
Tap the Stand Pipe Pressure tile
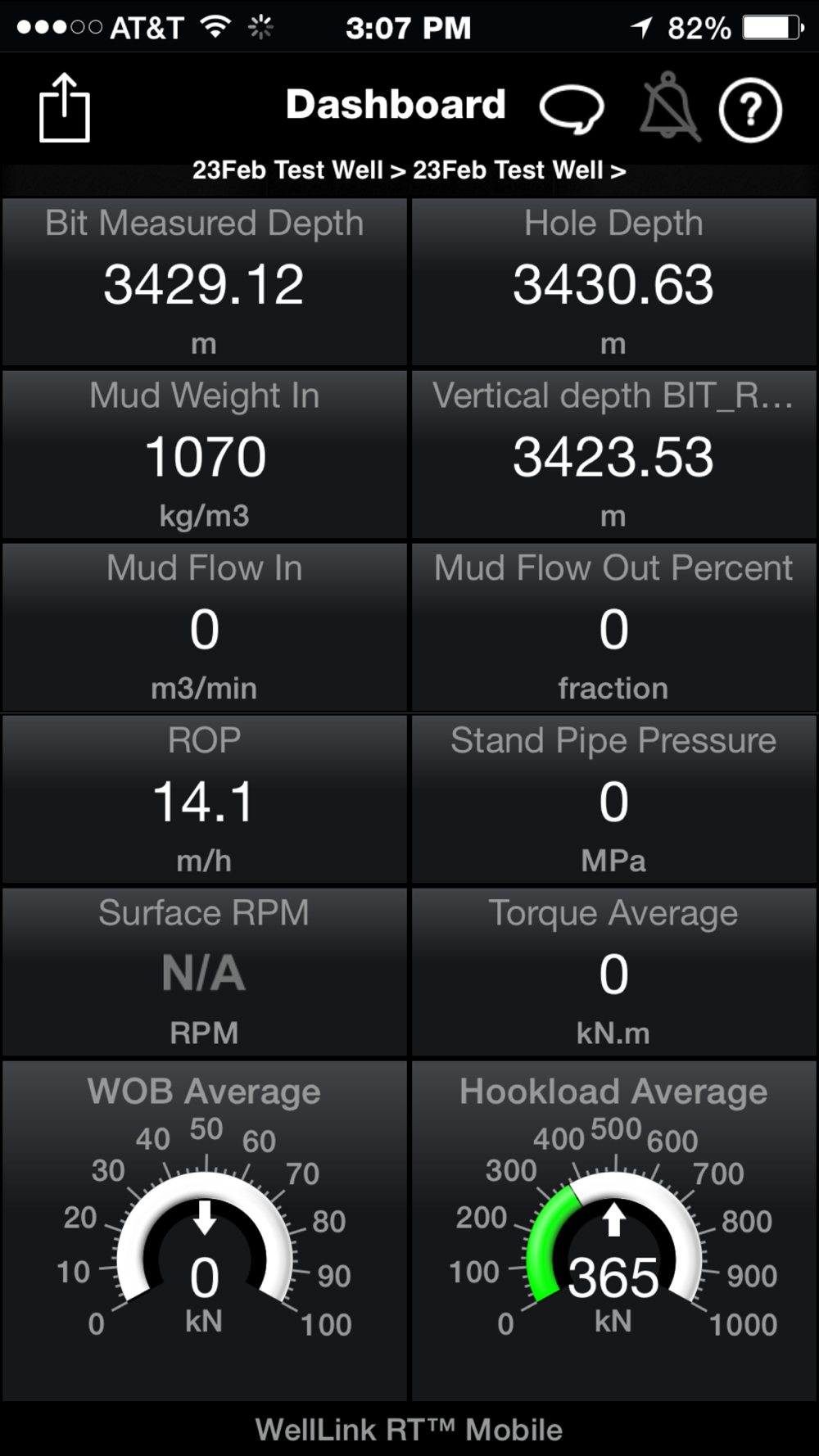click(614, 799)
